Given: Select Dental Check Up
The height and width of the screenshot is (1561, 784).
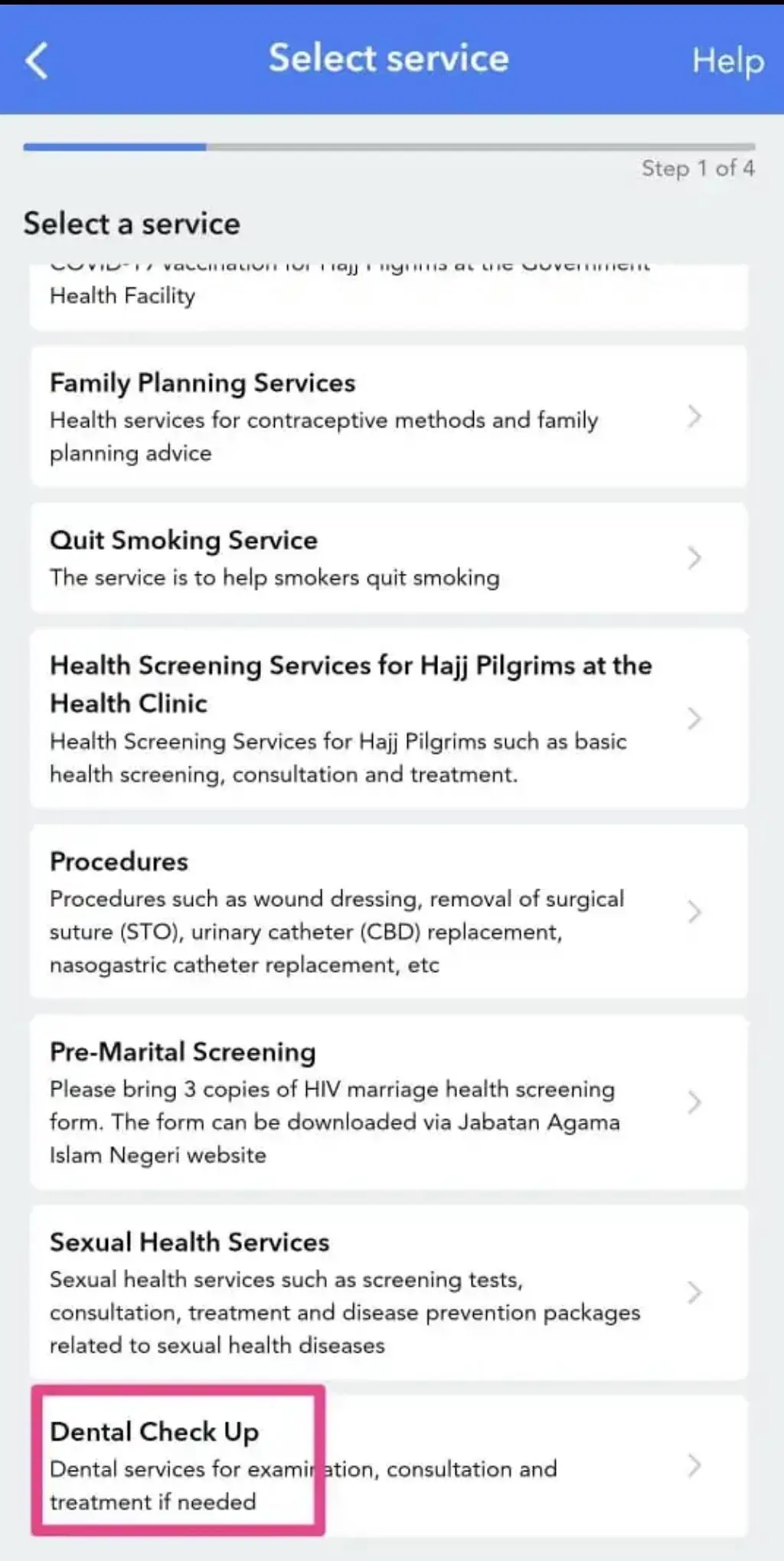Looking at the screenshot, I should 389,1465.
